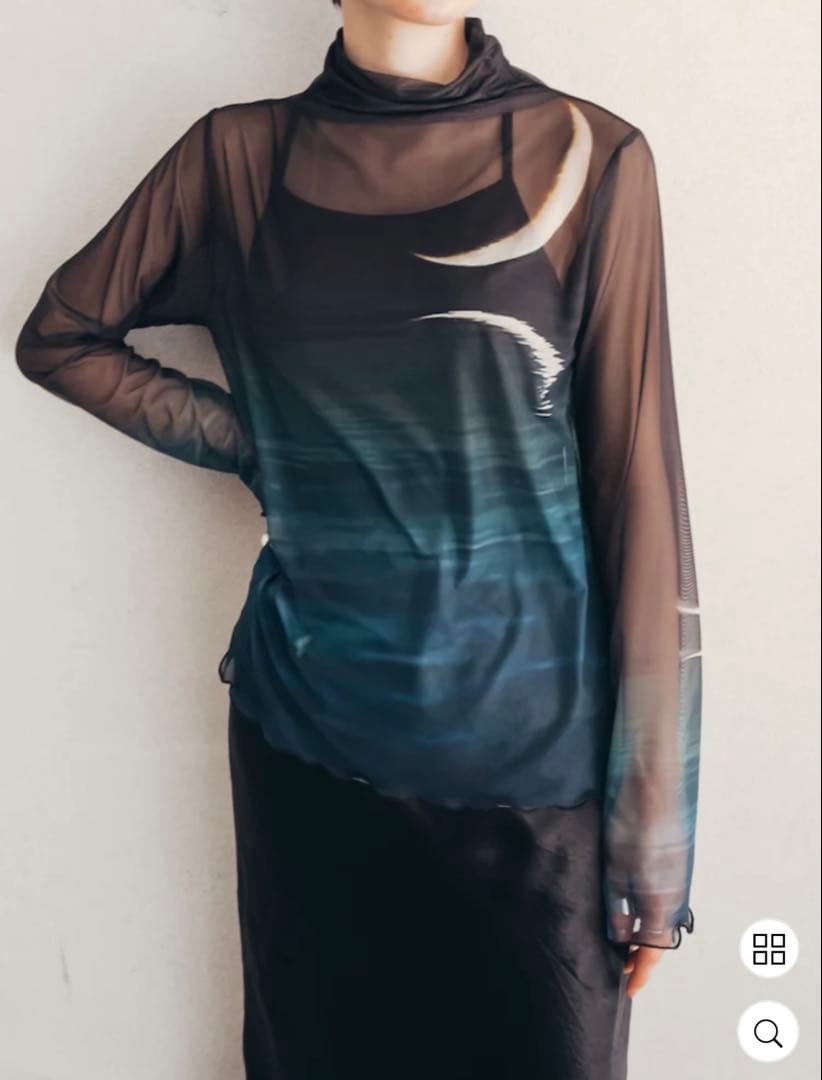Open the grid view of product images
This screenshot has height=1080, width=822.
tap(768, 948)
